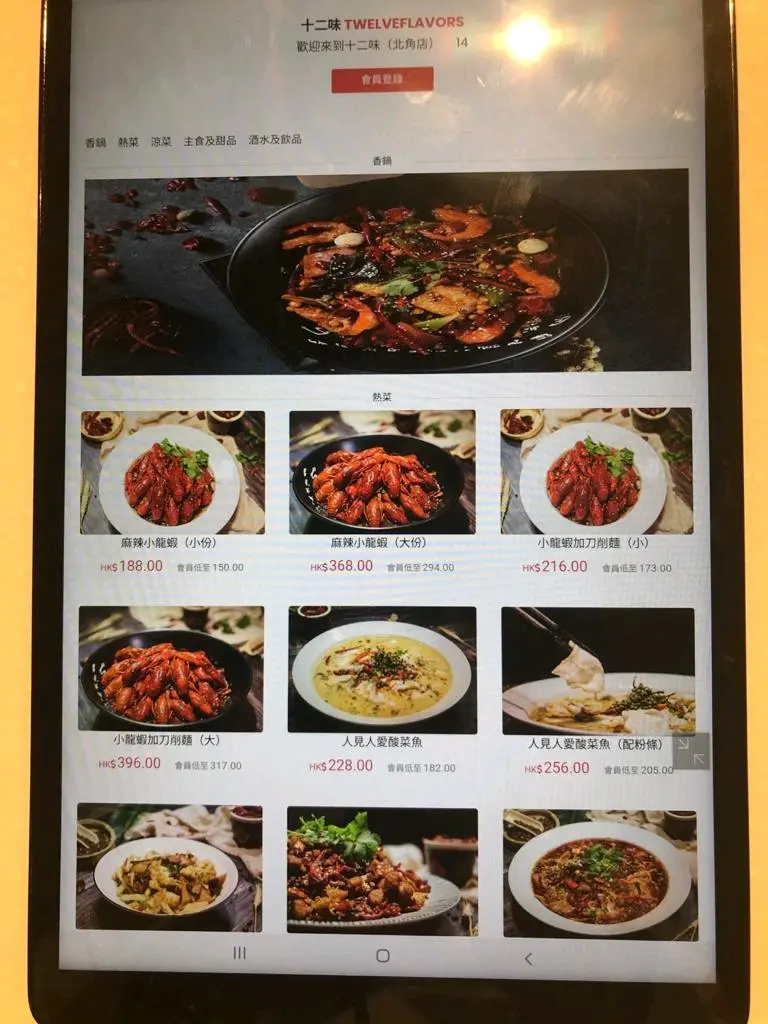Choose the 麻辣小龍蝦(大份) dish

click(x=381, y=473)
